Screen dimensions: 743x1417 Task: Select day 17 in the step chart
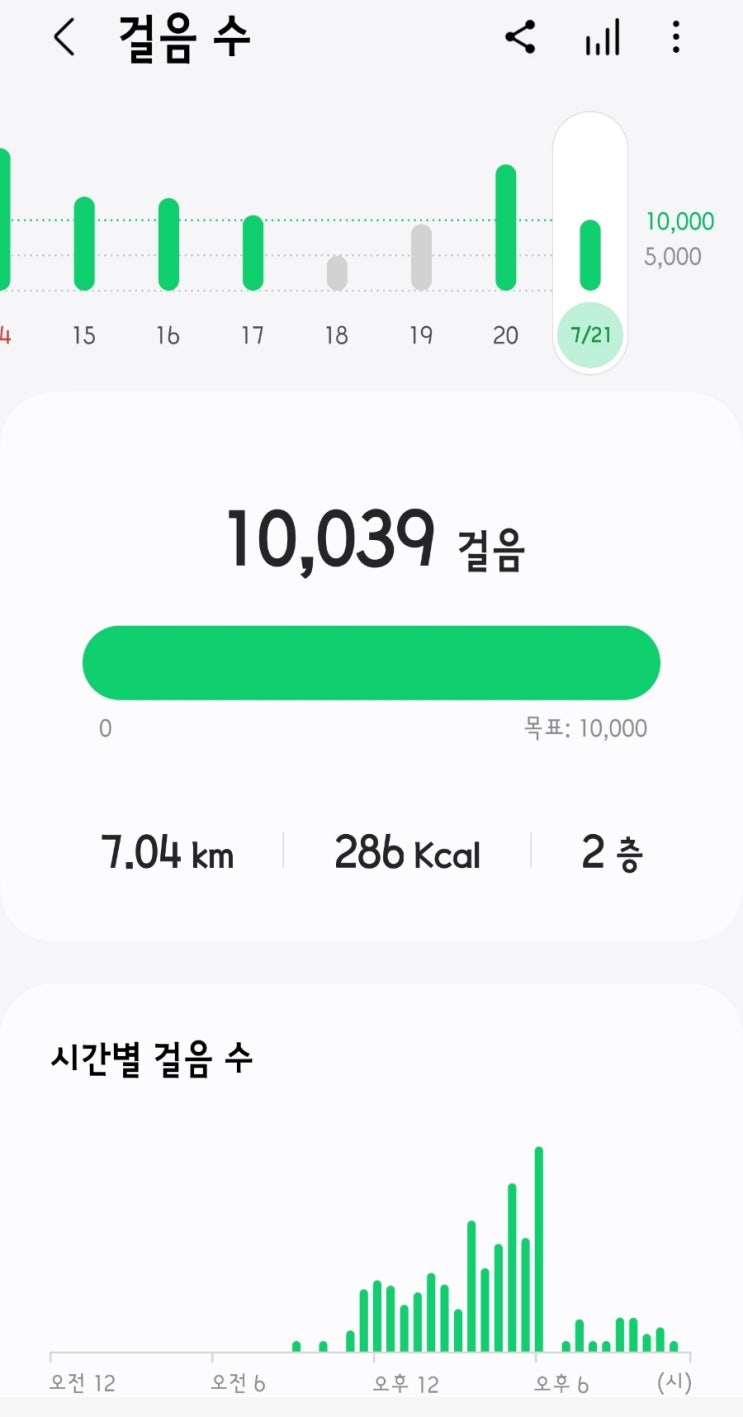pos(253,252)
